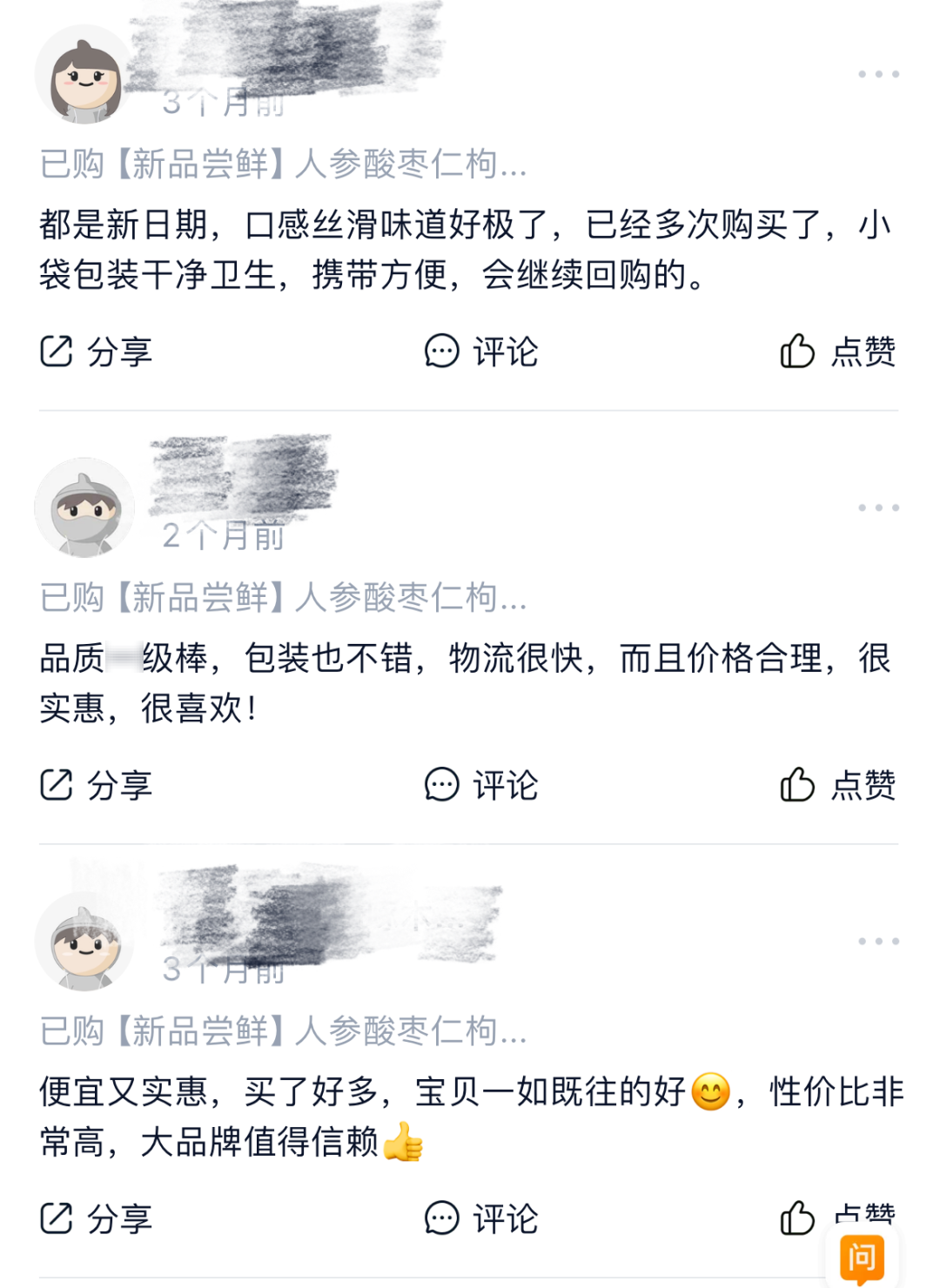Open the overflow menu on 都是新日期 review
940x1288 pixels.
point(878,75)
